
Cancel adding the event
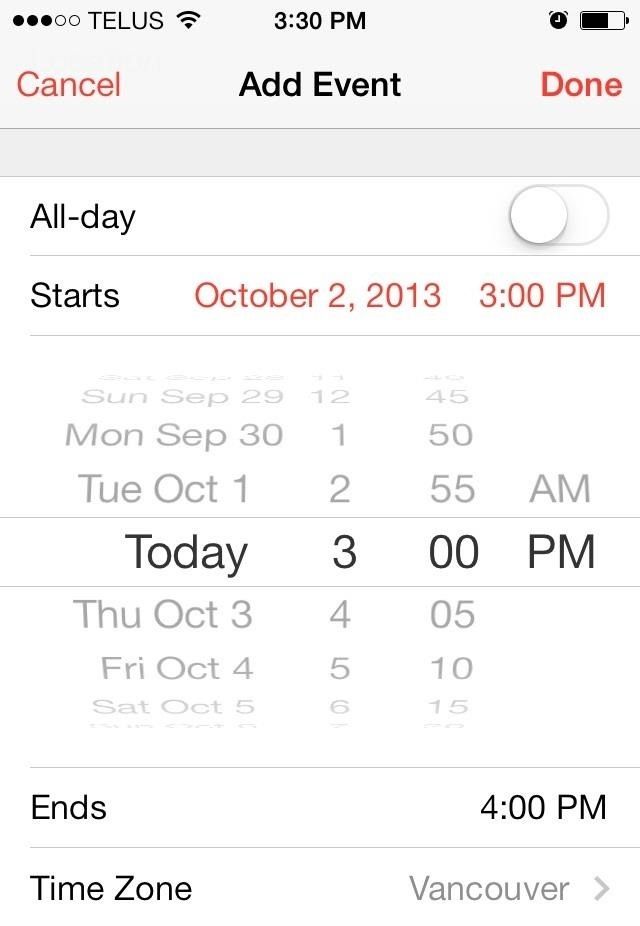click(x=69, y=85)
